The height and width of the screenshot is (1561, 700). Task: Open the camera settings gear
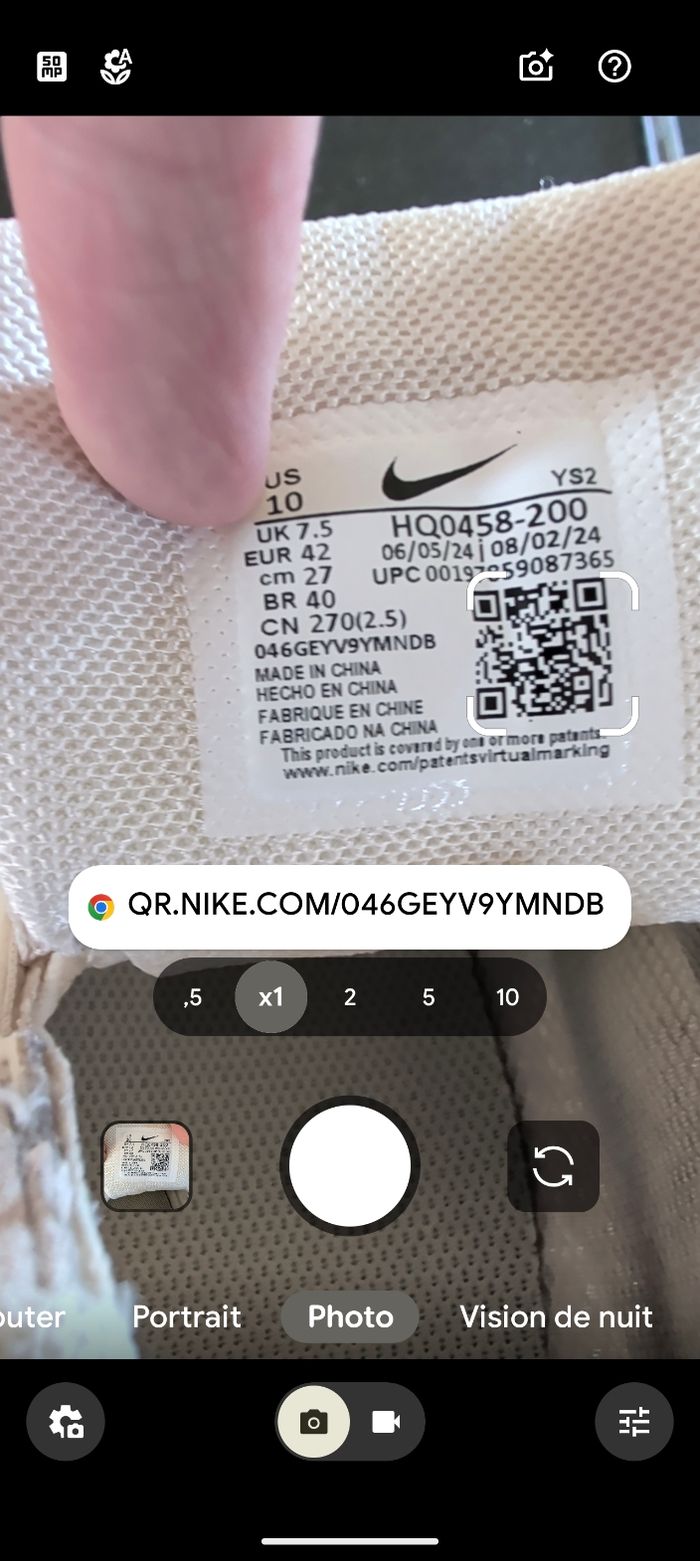[x=66, y=1421]
